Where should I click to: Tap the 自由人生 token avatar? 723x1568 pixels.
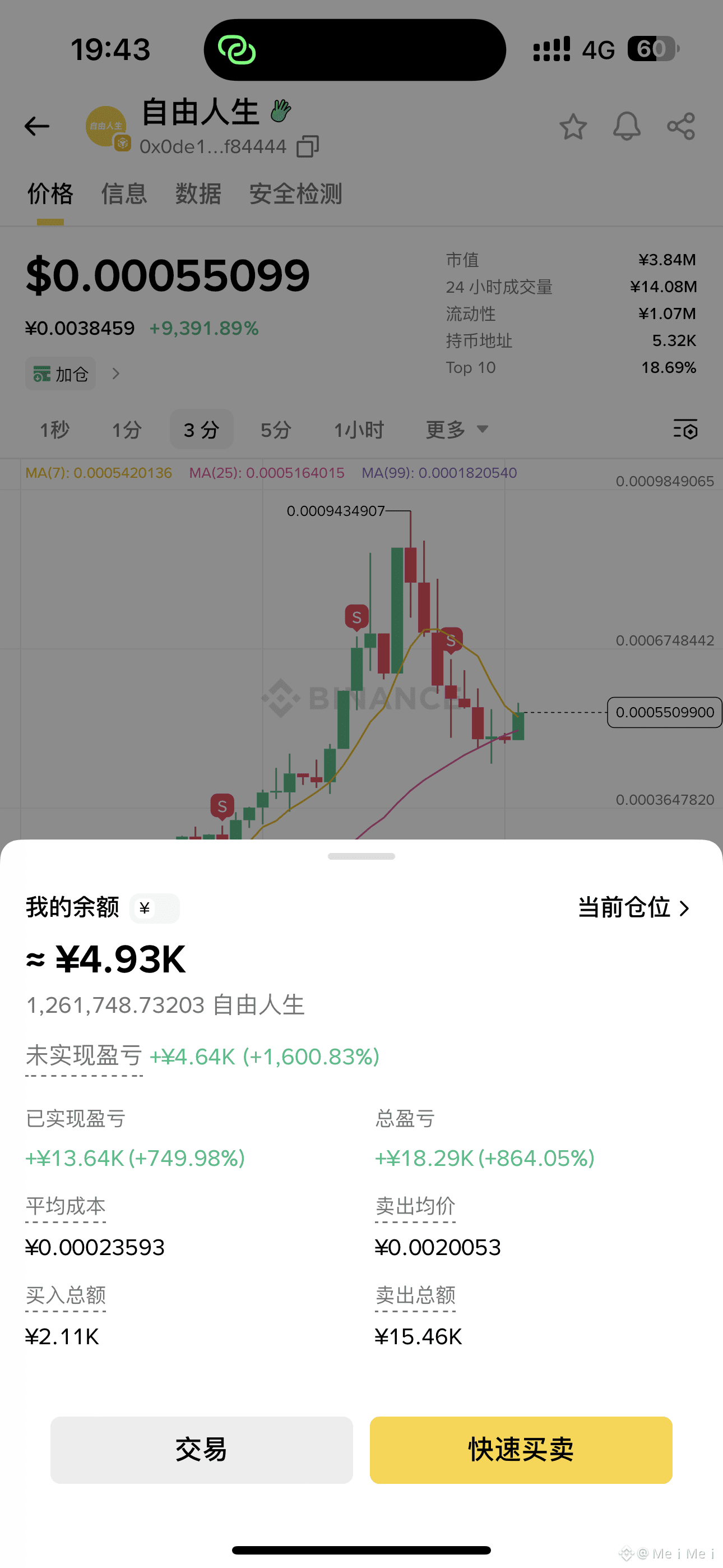pos(106,126)
